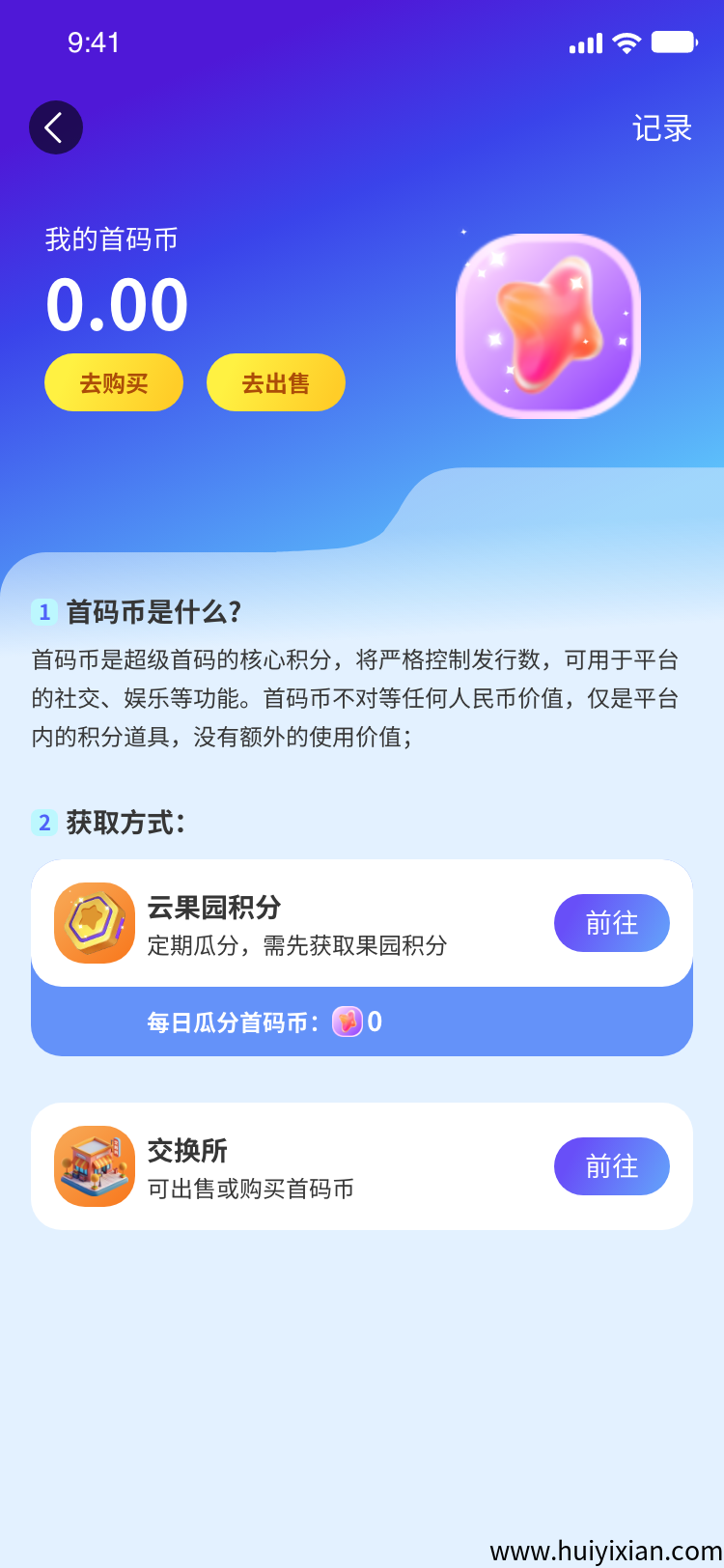The width and height of the screenshot is (724, 1568).
Task: Tap 前往 next to 云果园积分
Action: [611, 923]
